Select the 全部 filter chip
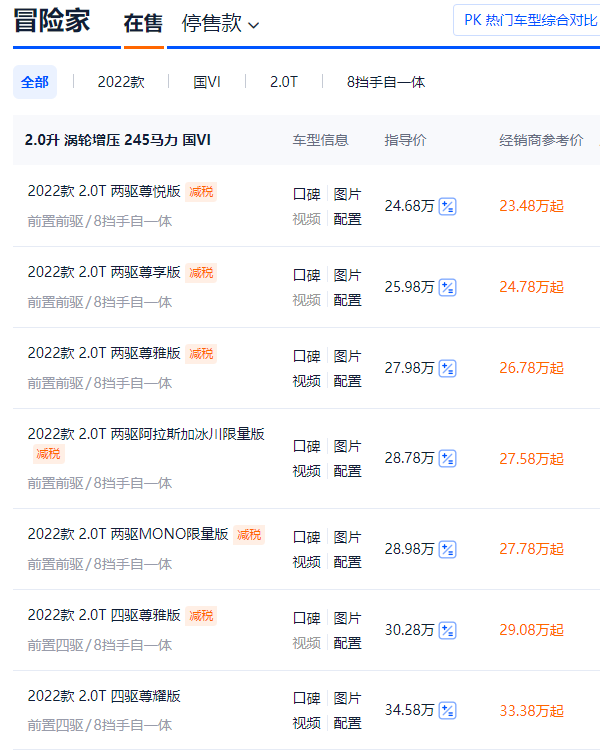Viewport: 600px width, 756px height. (35, 82)
